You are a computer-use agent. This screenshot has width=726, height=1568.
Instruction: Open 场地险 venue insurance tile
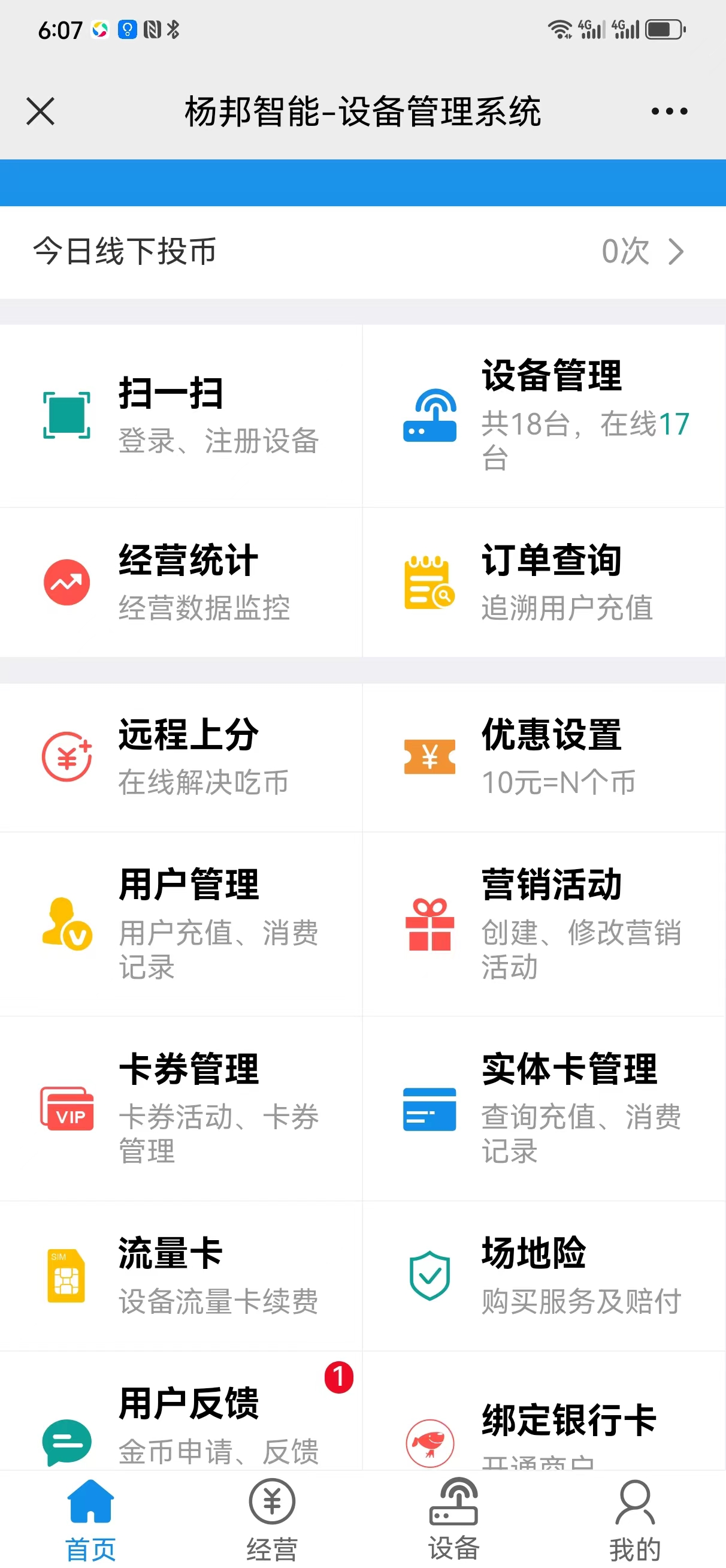544,1276
